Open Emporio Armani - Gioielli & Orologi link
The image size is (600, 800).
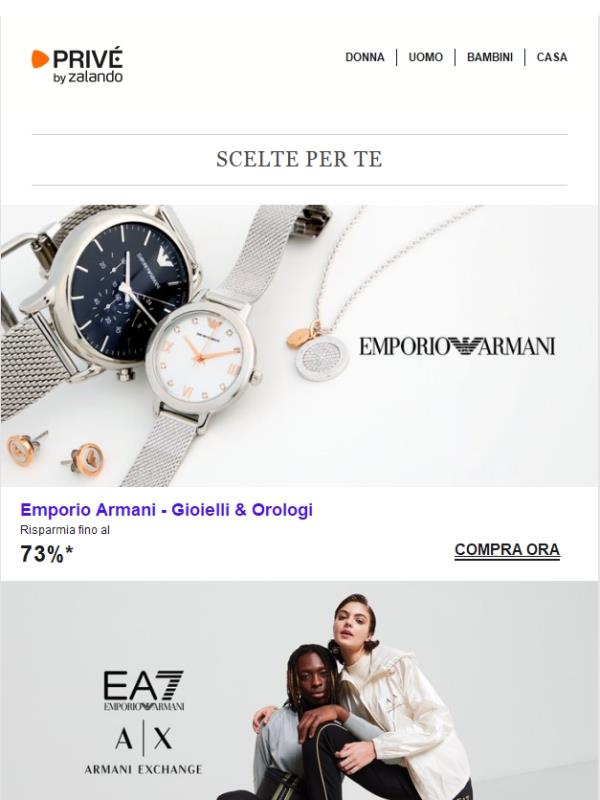coord(166,510)
